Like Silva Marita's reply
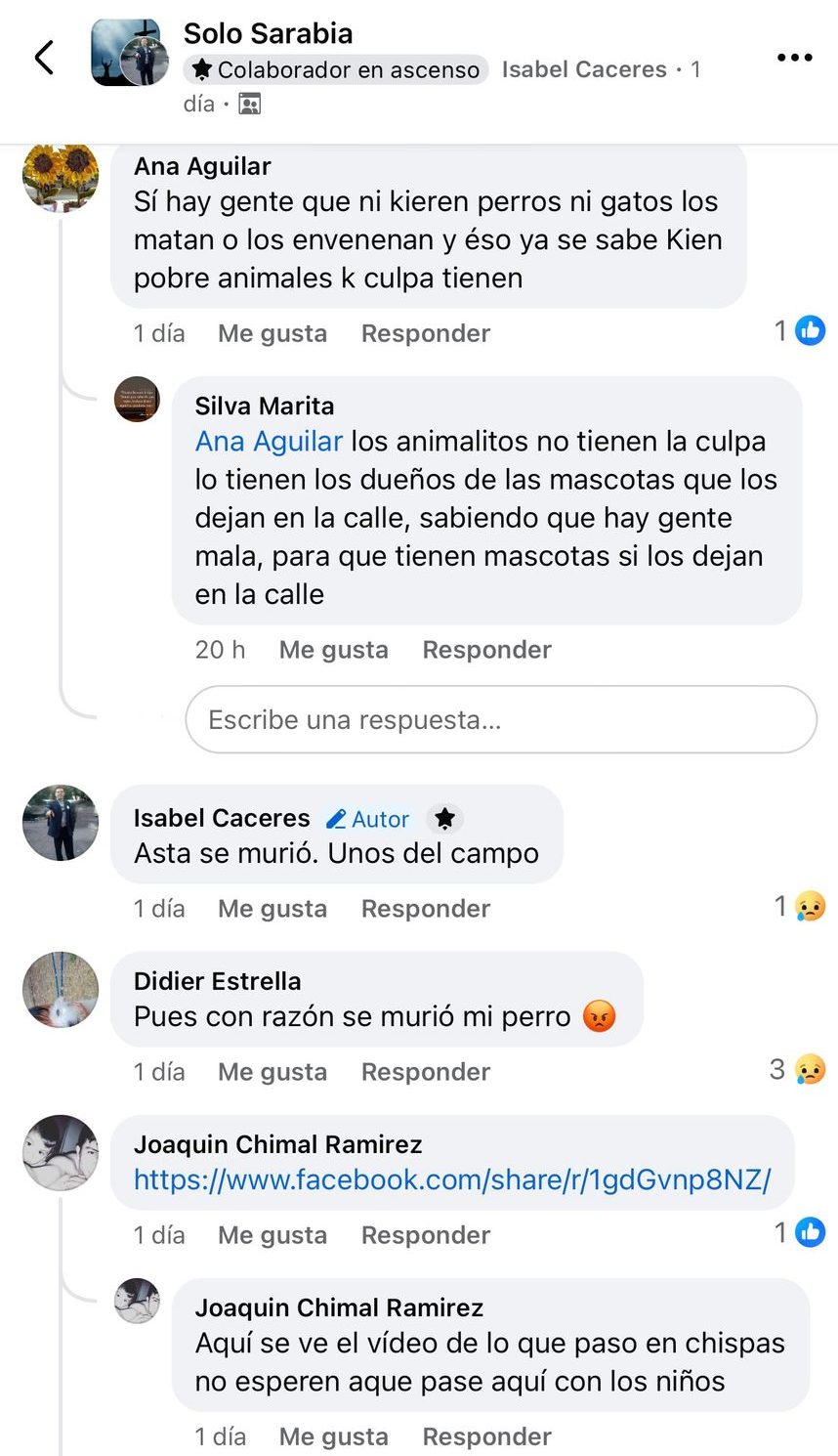 click(x=333, y=650)
